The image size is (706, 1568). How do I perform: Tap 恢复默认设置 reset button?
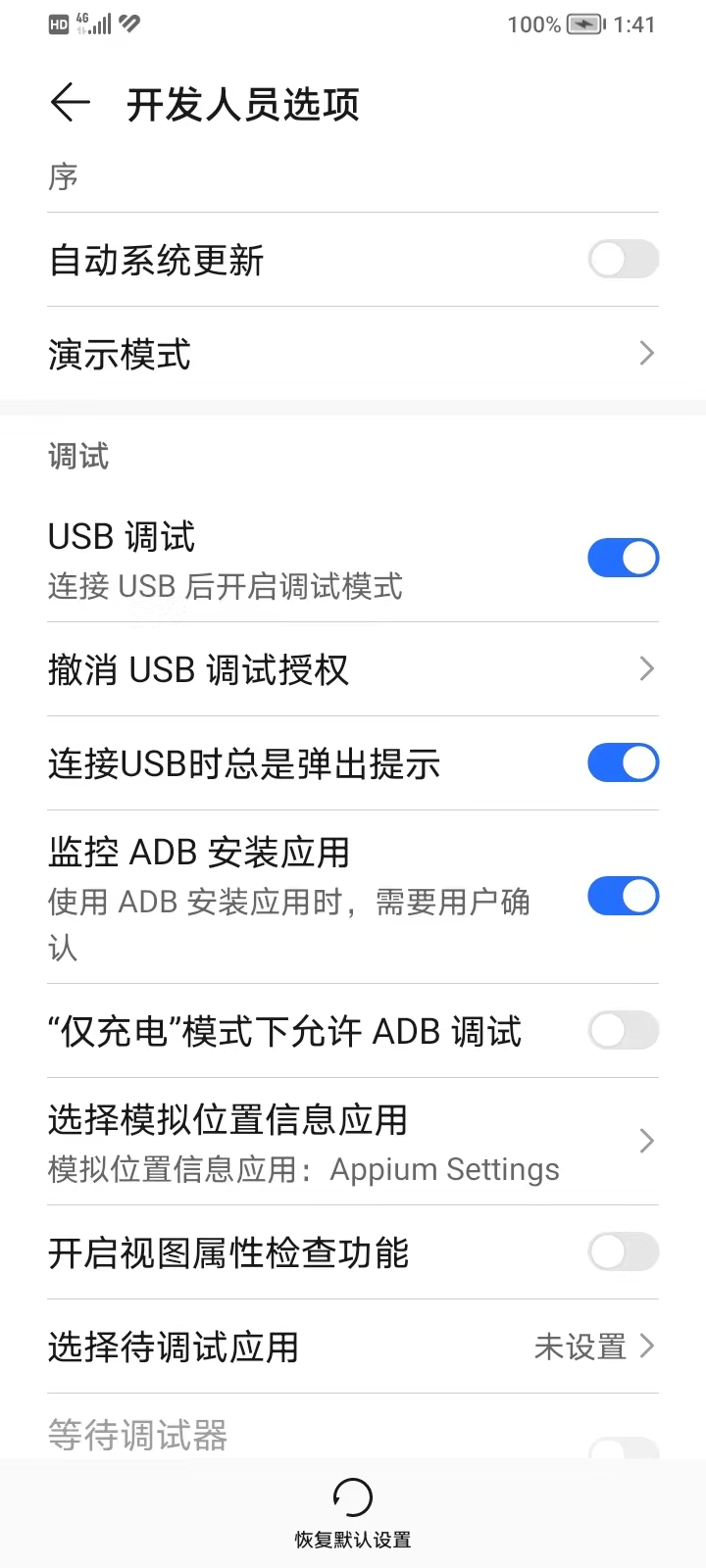coord(353,1512)
